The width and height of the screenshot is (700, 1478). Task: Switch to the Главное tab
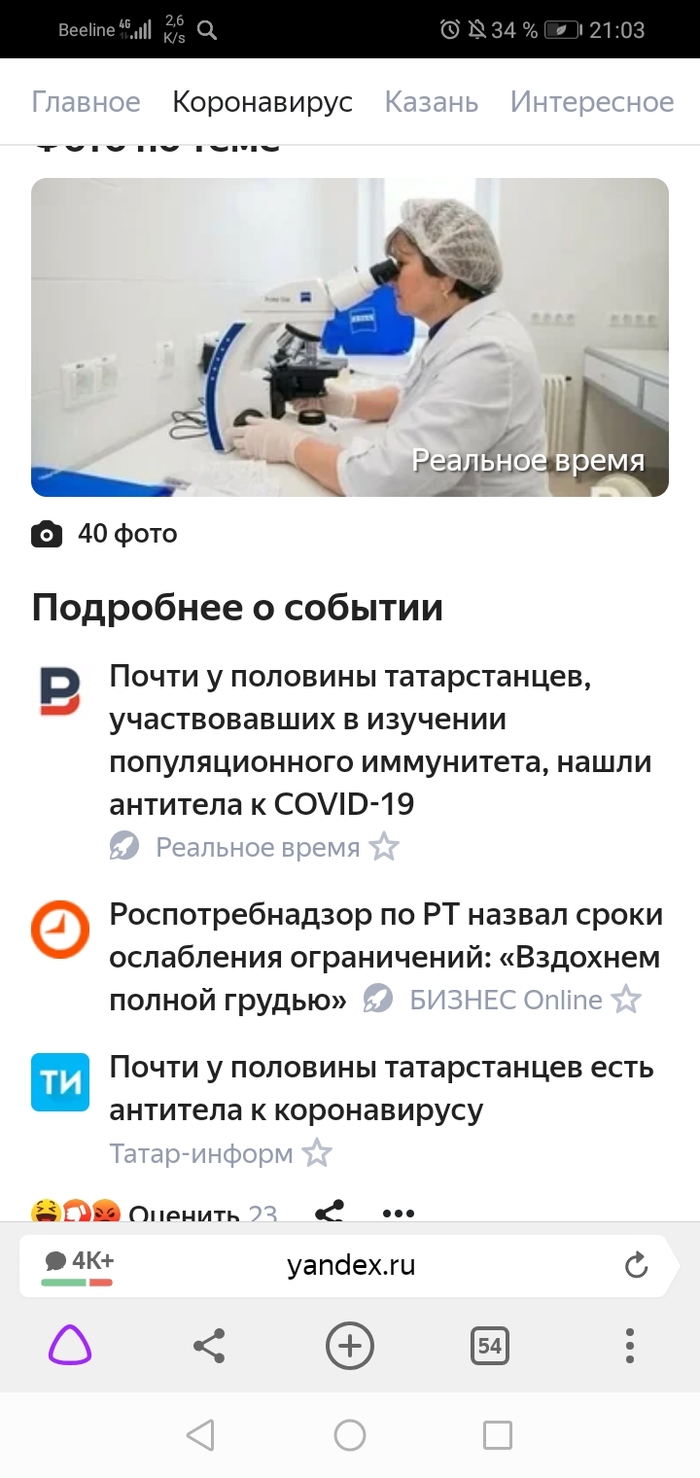[x=86, y=102]
